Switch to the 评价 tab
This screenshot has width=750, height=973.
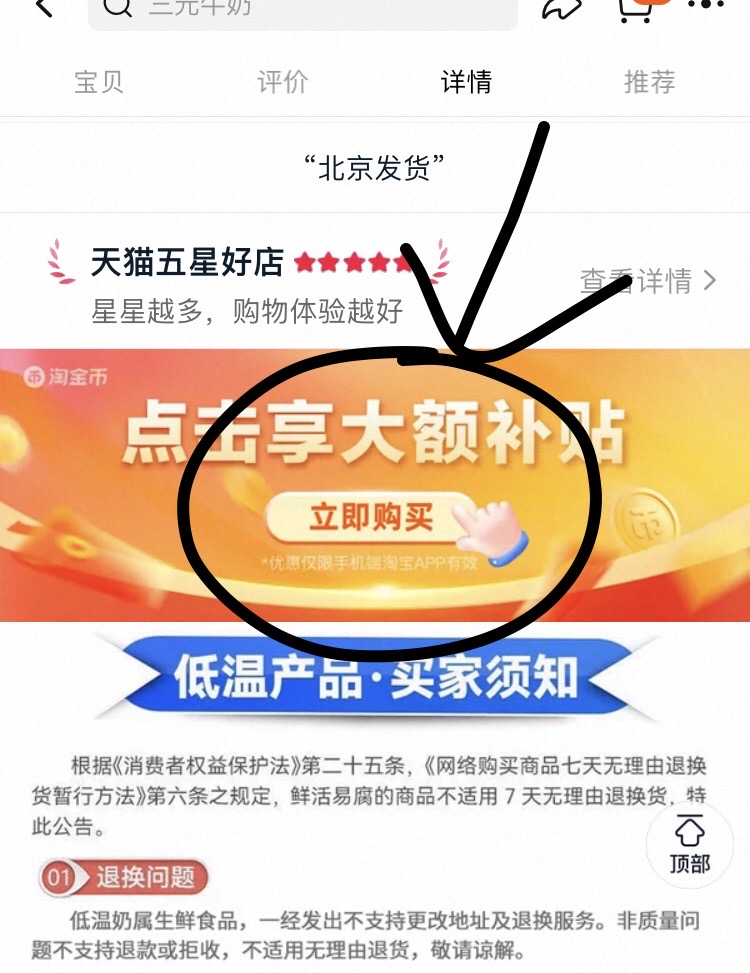pos(282,82)
